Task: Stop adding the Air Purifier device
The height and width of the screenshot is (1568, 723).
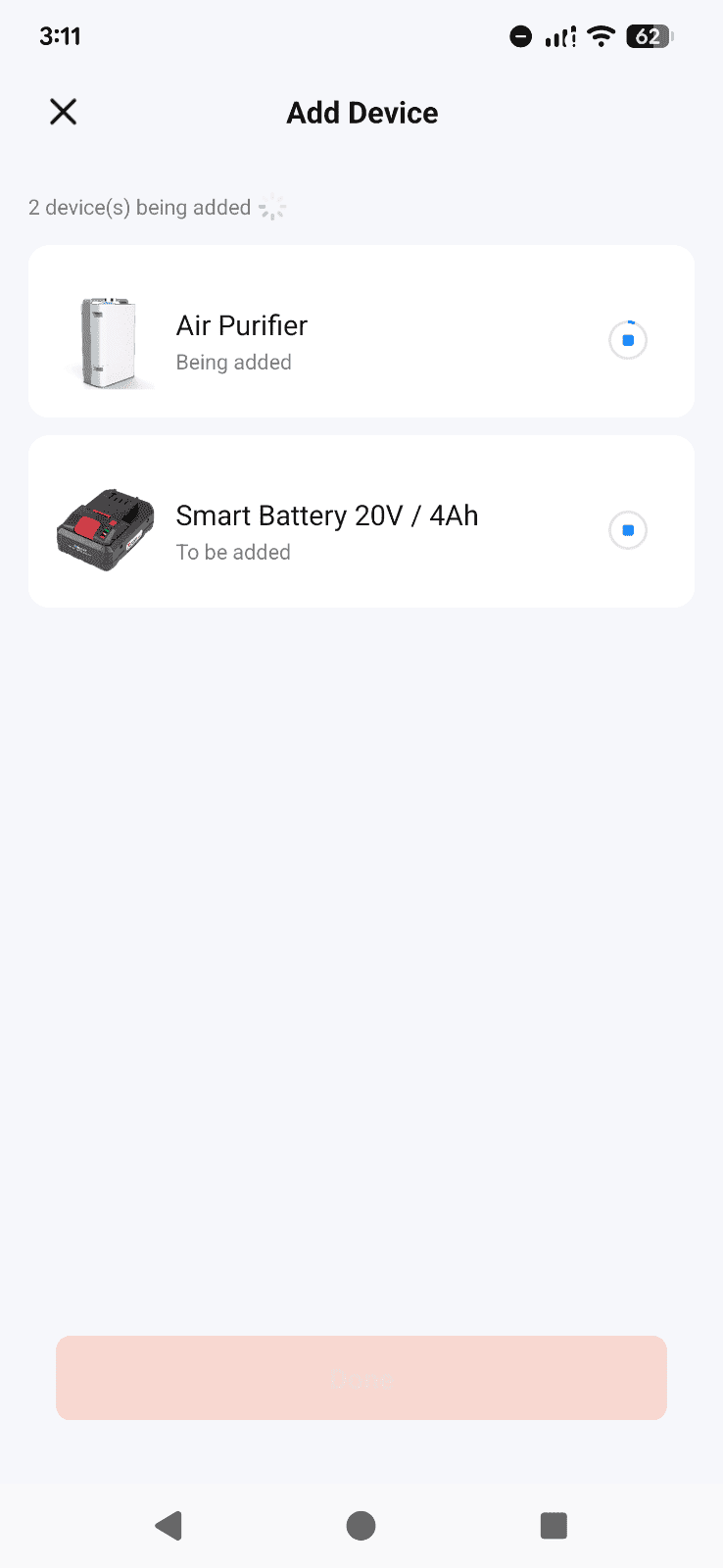Action: pos(627,340)
